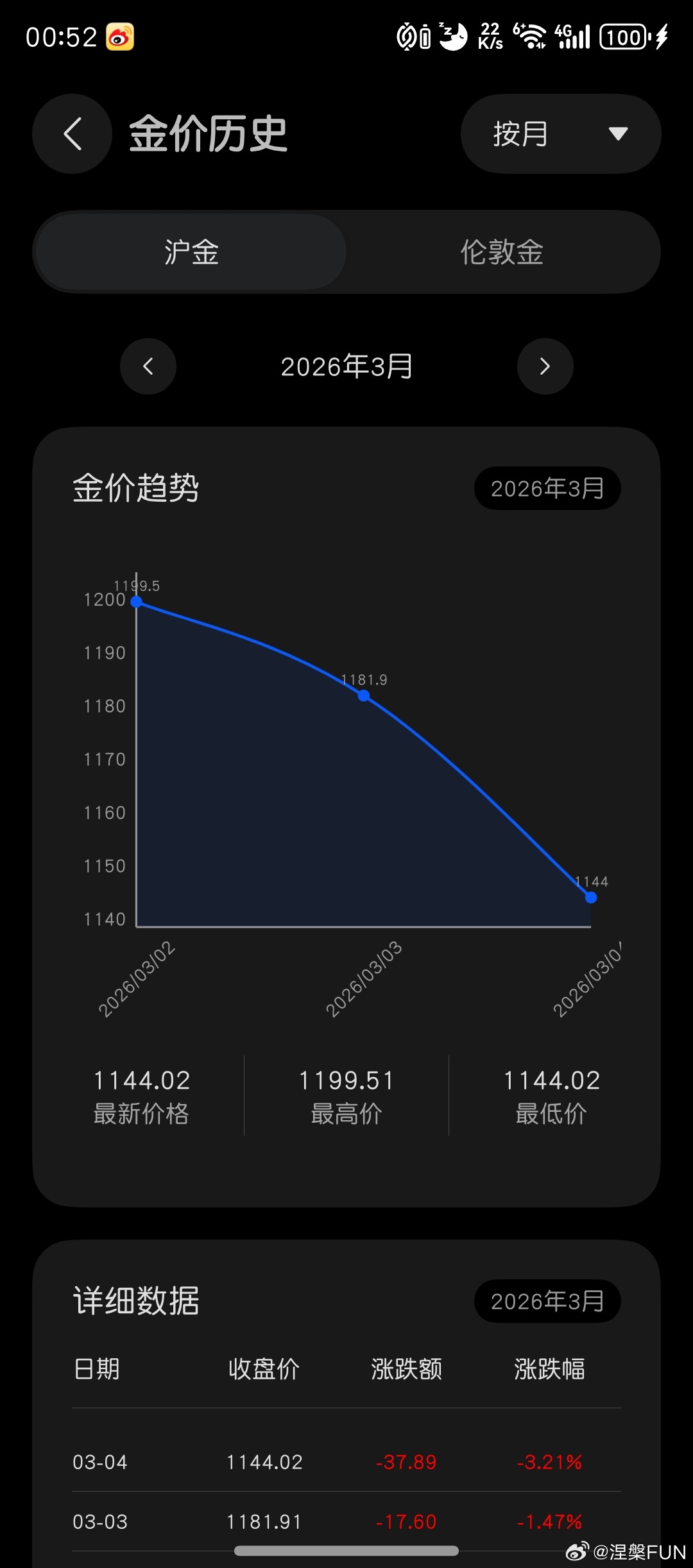Open the 按月 dropdown selector
The width and height of the screenshot is (693, 1568).
[560, 133]
